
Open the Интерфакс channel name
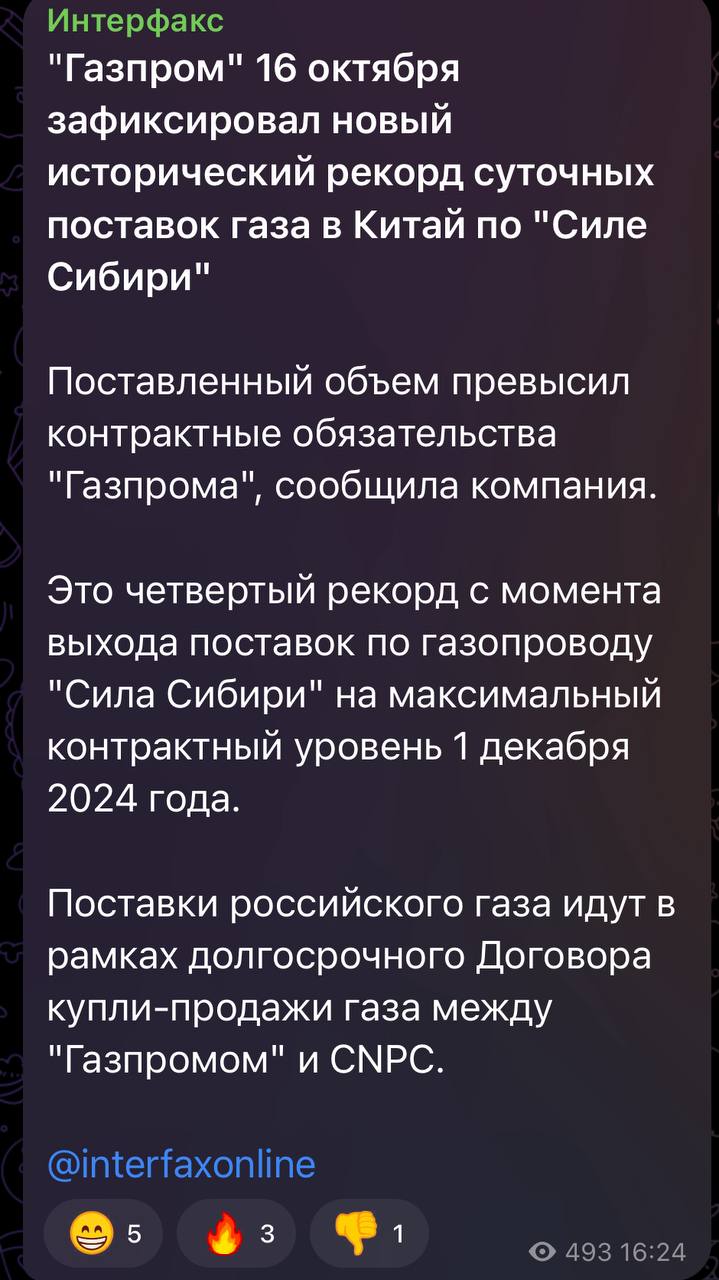[x=136, y=21]
